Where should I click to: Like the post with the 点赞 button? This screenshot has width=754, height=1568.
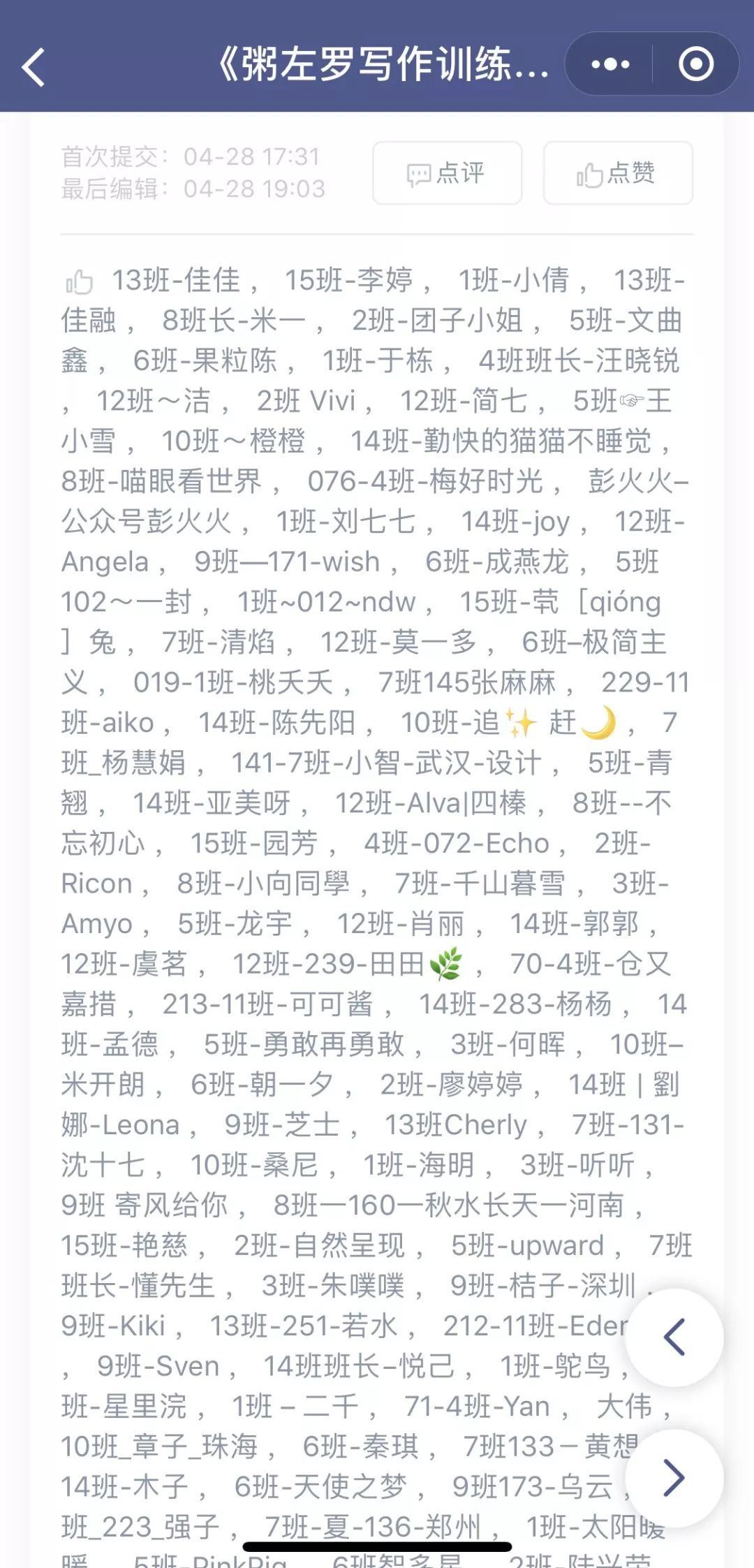tap(618, 173)
